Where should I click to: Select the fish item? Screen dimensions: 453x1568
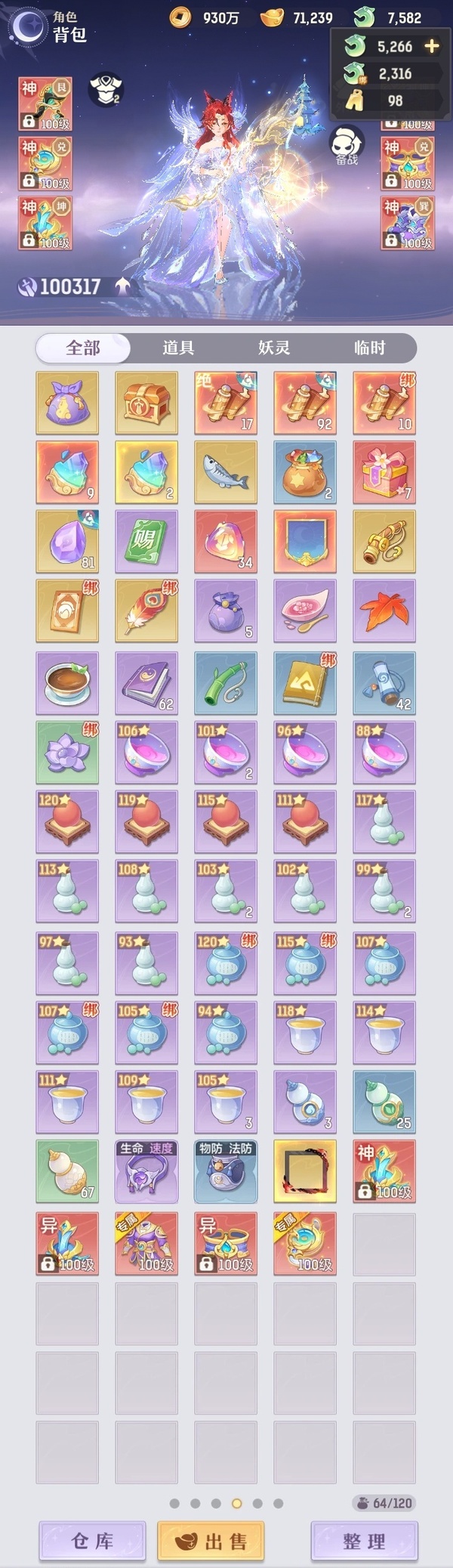coord(226,472)
